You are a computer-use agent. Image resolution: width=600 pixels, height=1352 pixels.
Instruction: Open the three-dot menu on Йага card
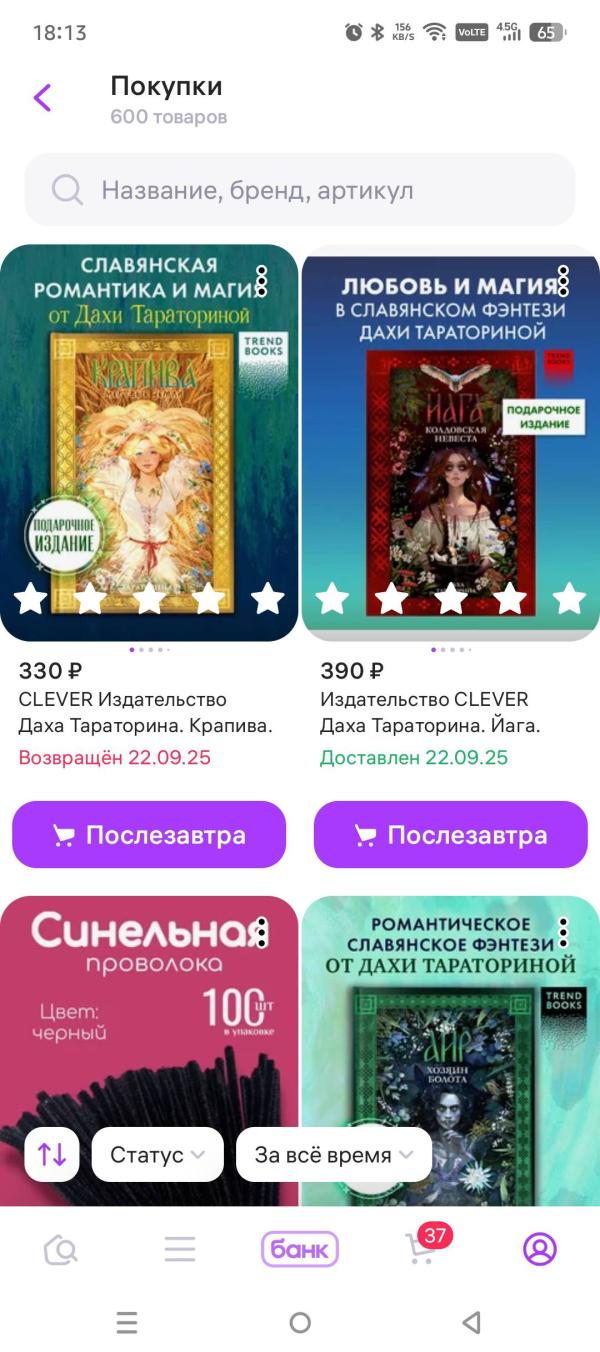(x=563, y=281)
